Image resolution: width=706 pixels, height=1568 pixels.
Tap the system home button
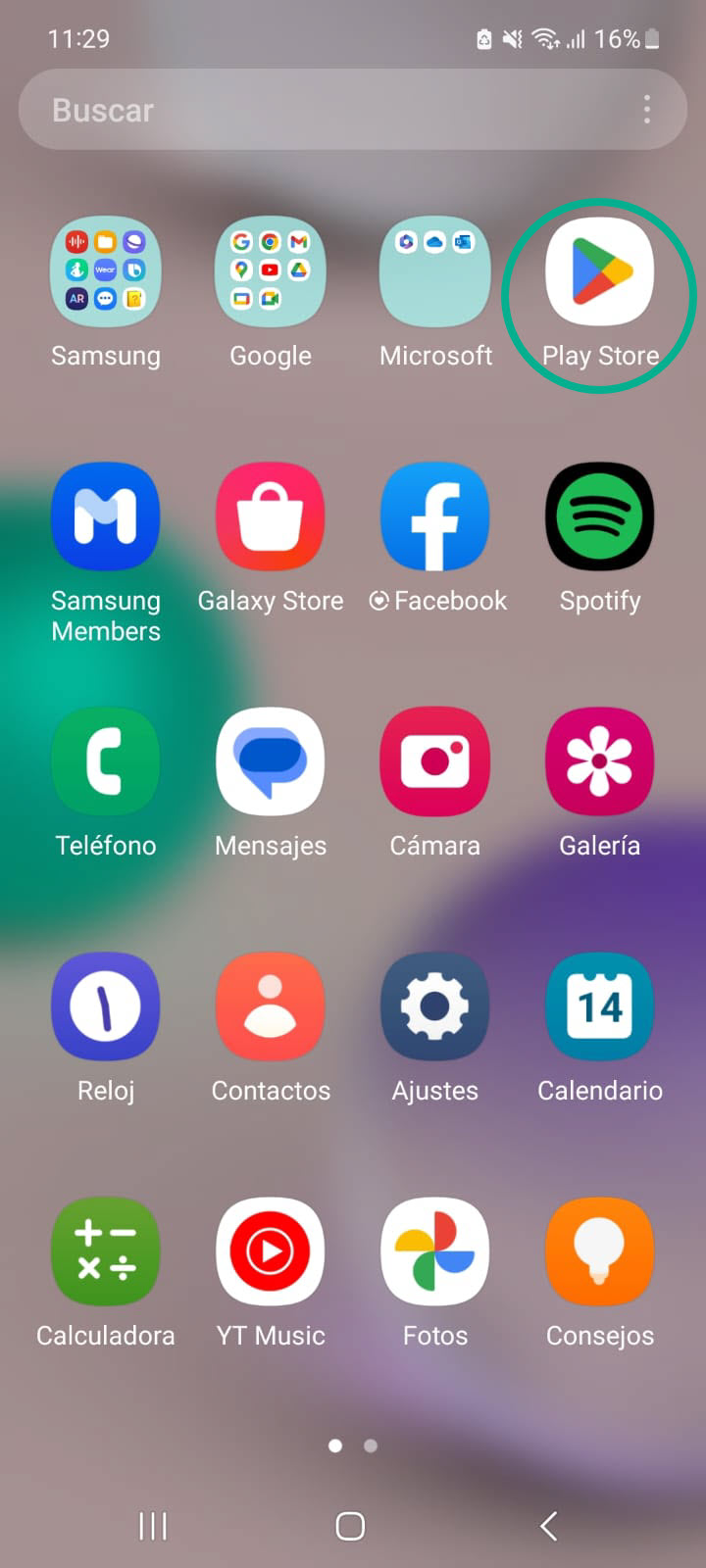(350, 1526)
